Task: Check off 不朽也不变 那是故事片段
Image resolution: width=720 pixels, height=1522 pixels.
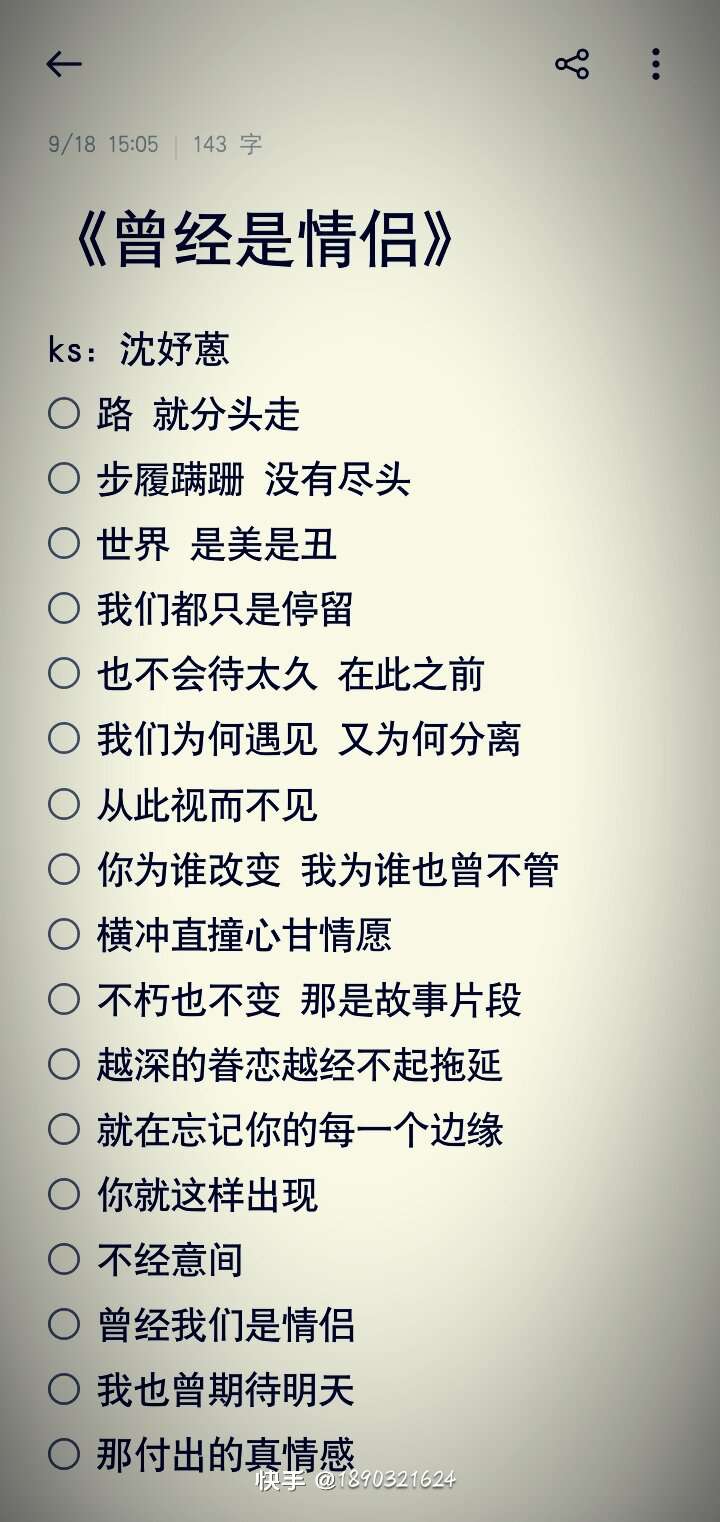Action: click(64, 999)
